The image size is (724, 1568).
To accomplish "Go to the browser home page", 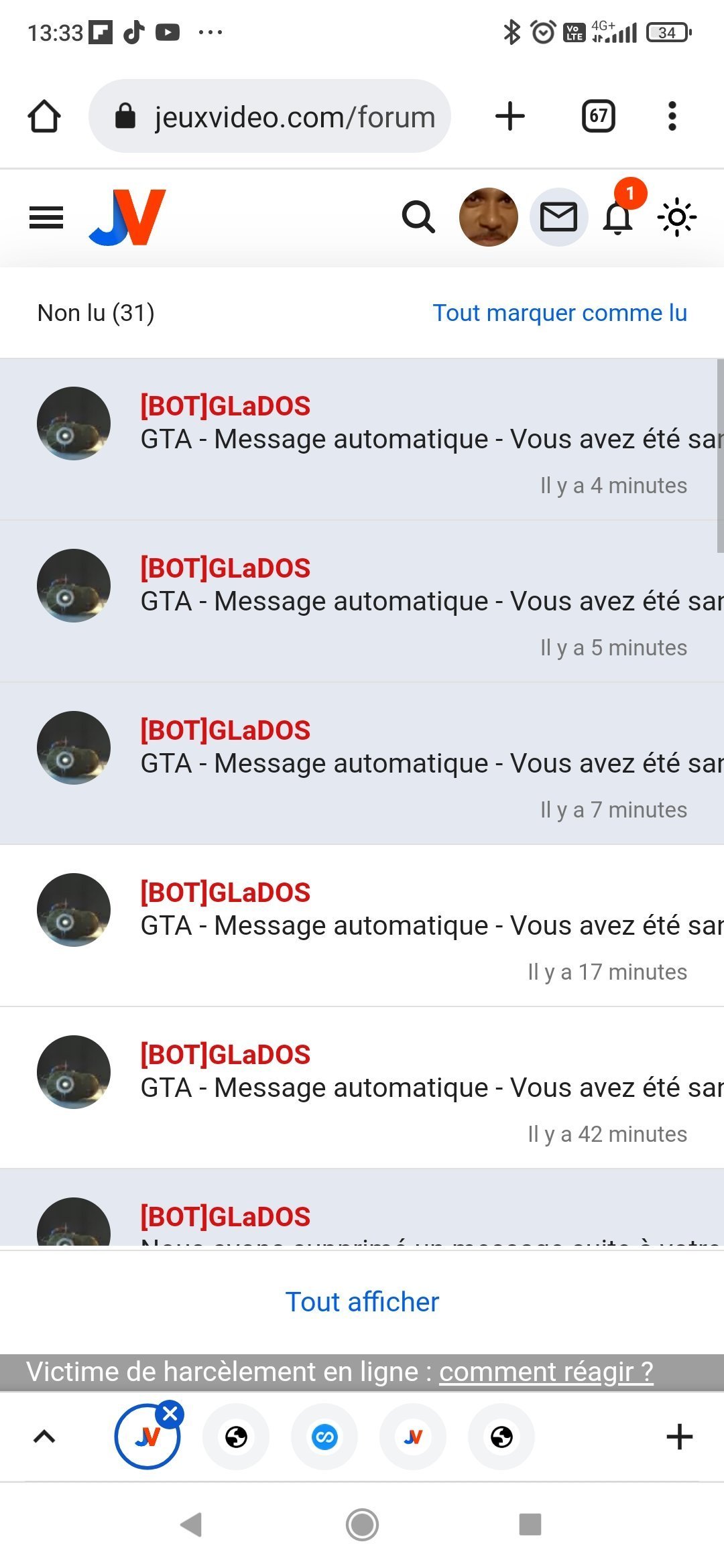I will (x=44, y=117).
